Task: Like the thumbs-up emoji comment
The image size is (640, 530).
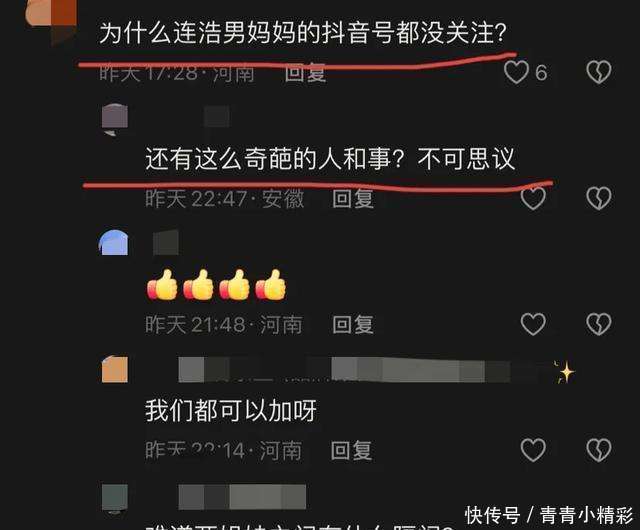Action: pos(534,324)
